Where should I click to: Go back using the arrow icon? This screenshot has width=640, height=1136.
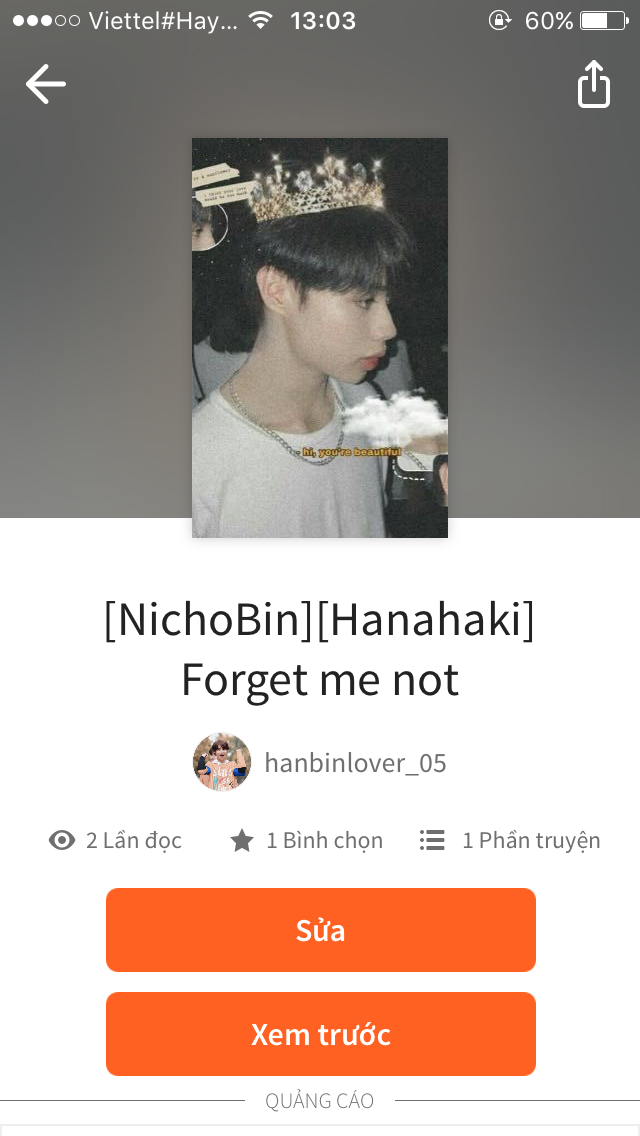45,84
